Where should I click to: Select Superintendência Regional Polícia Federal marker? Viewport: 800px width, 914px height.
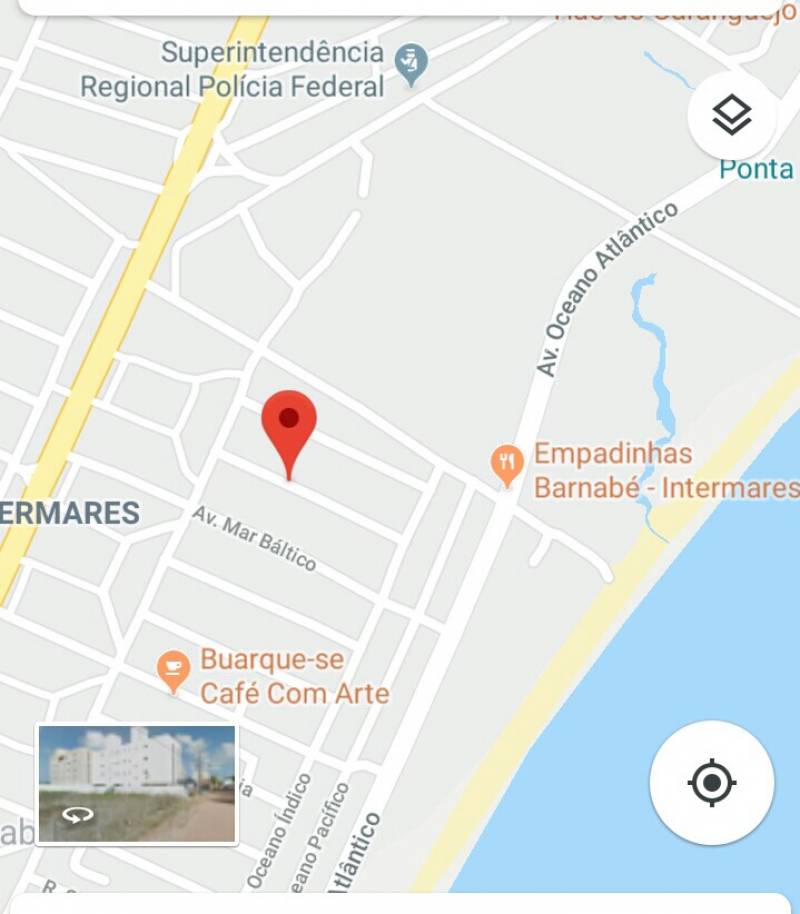pos(410,65)
